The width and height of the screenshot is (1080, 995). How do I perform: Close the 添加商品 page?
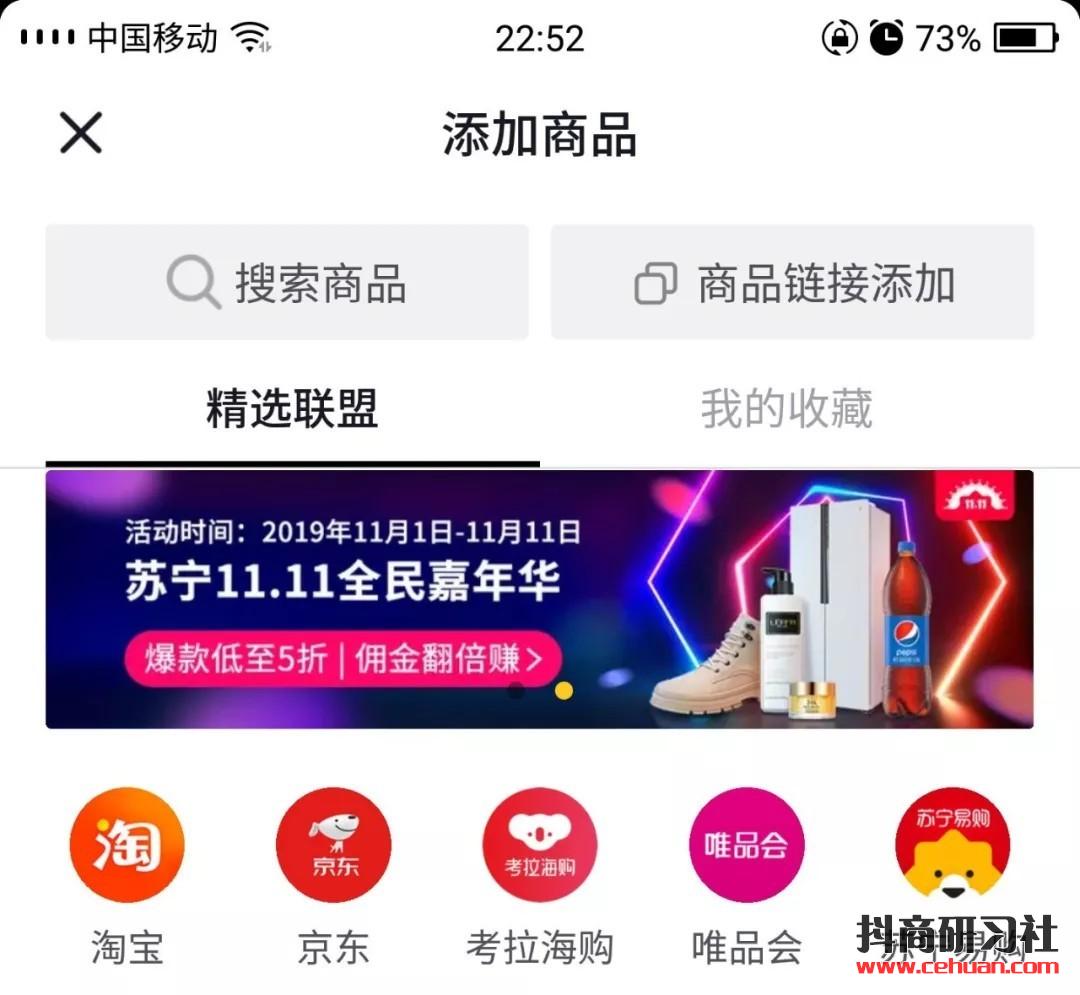click(80, 133)
